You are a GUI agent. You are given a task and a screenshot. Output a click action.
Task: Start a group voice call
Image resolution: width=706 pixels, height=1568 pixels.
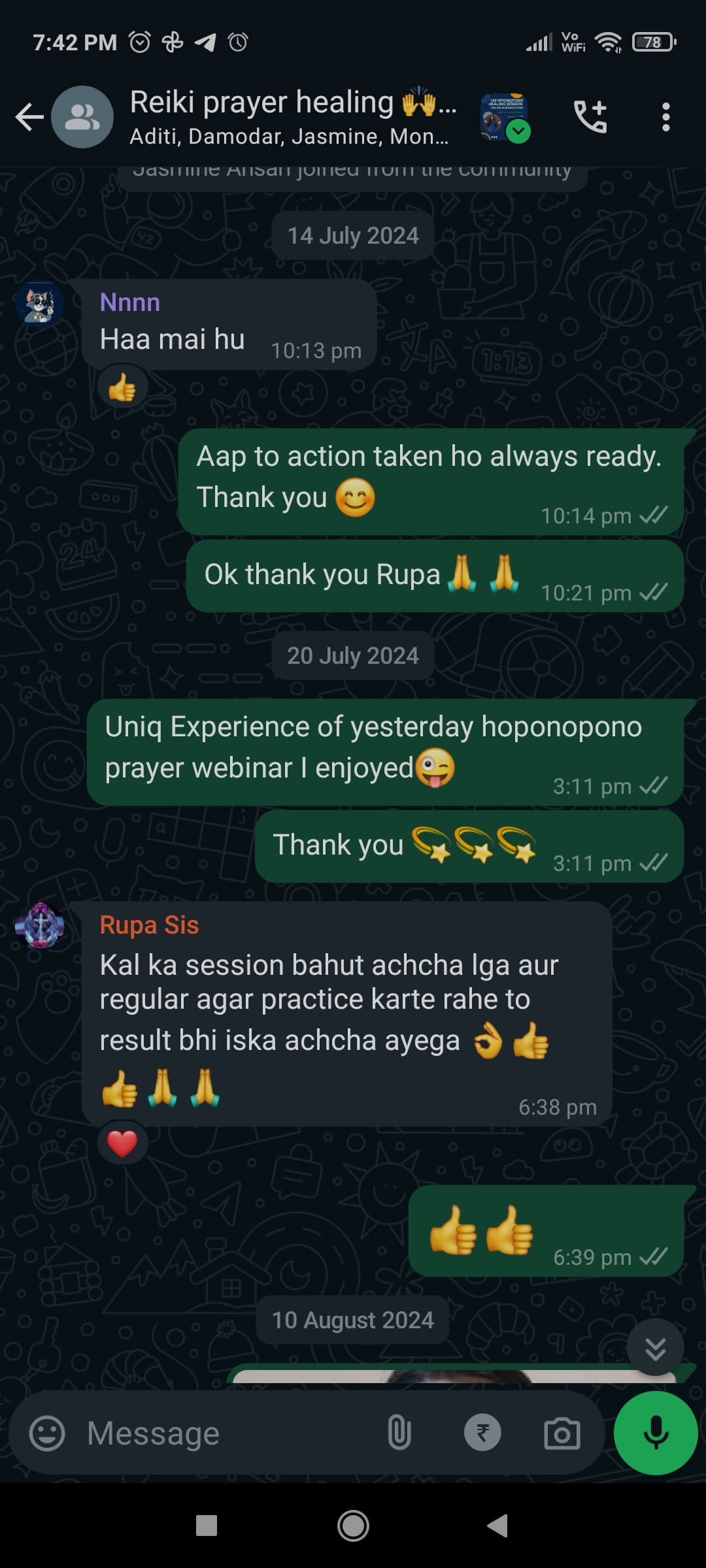coord(590,118)
